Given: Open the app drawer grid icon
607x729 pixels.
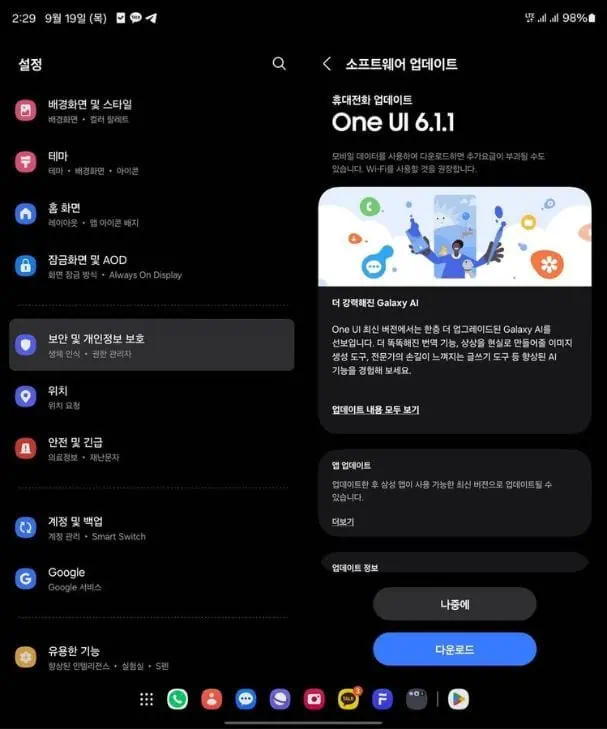Looking at the screenshot, I should click(x=147, y=700).
